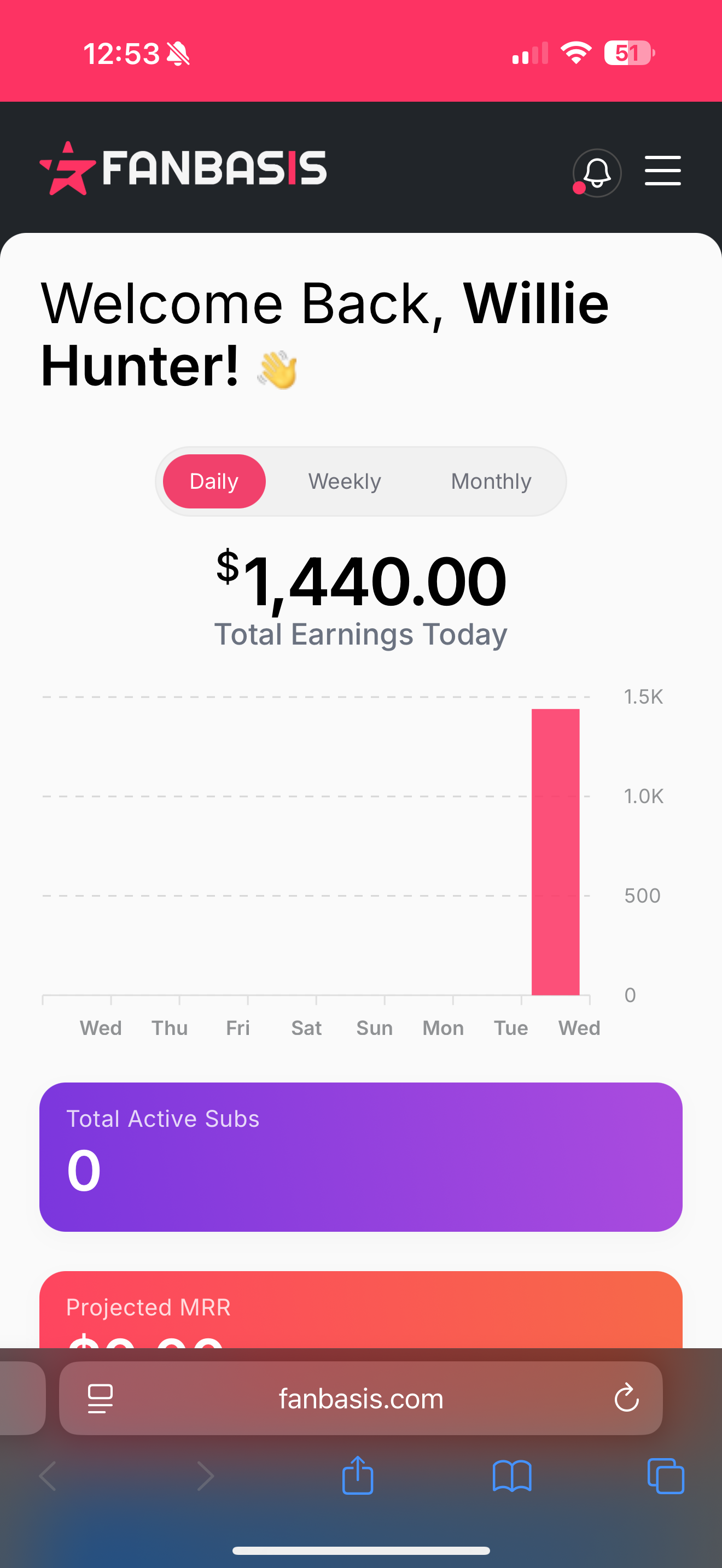Tap the fanbasis.com address bar
The image size is (722, 1568).
click(360, 1398)
